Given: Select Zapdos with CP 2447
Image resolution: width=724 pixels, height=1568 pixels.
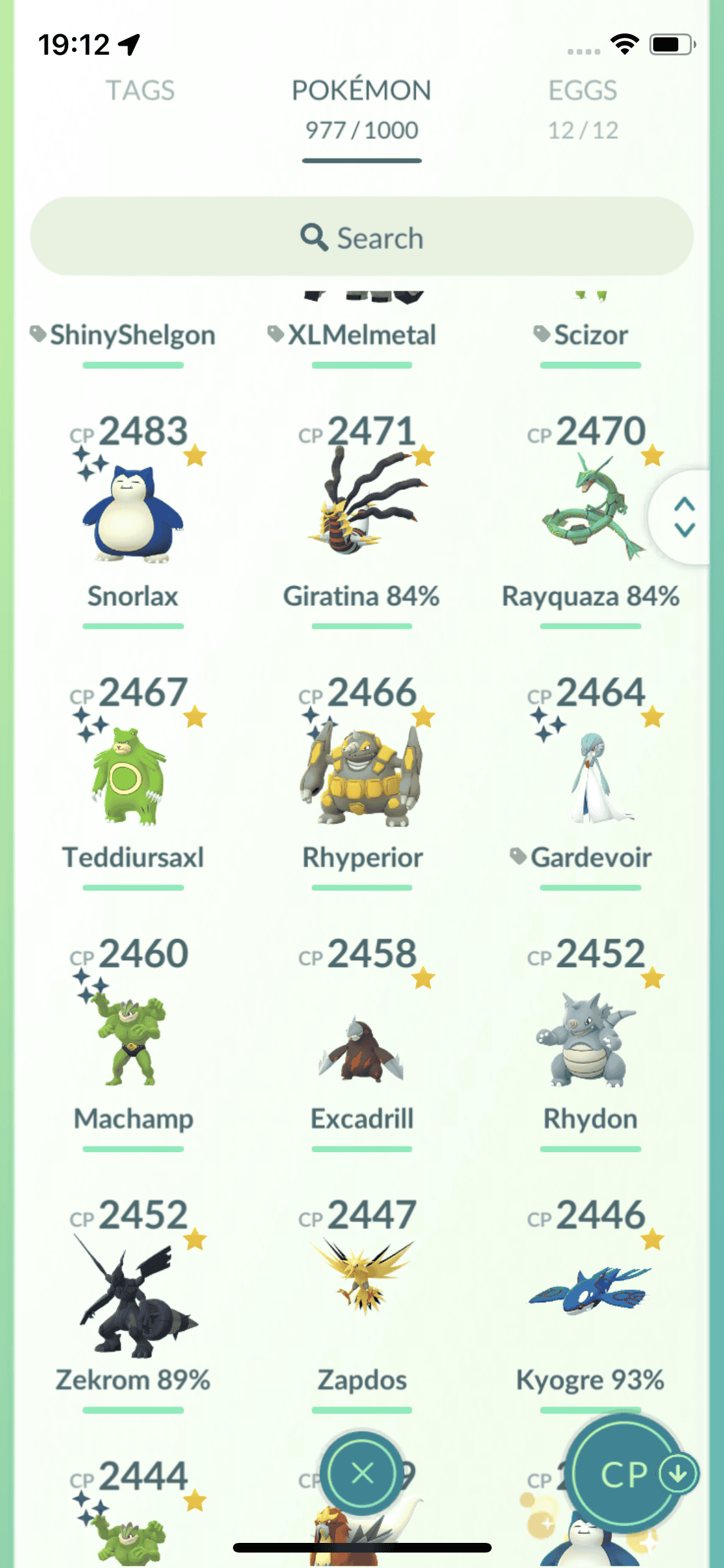Looking at the screenshot, I should 362,1287.
